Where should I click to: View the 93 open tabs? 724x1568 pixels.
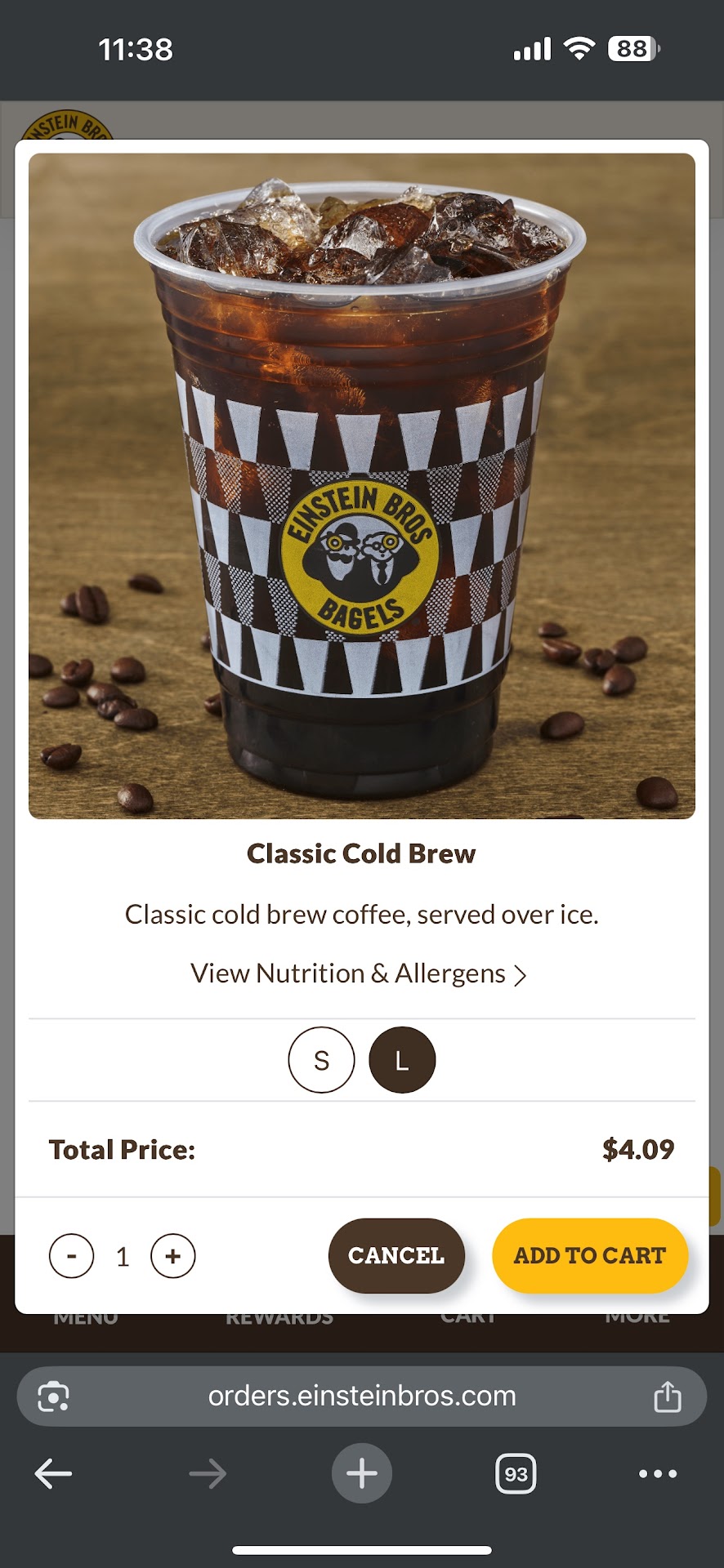point(516,1474)
